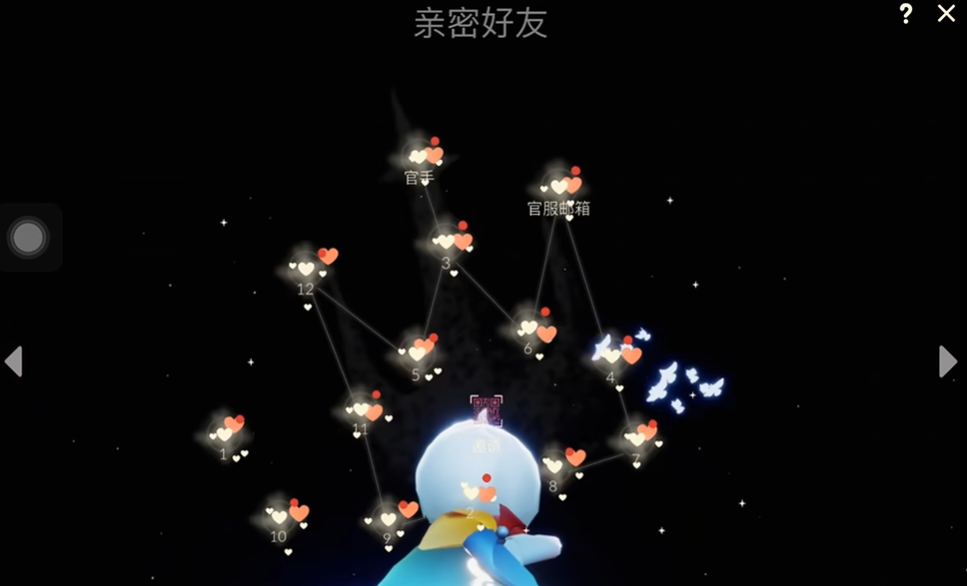The width and height of the screenshot is (967, 586).
Task: Open friend star number 7
Action: click(637, 438)
